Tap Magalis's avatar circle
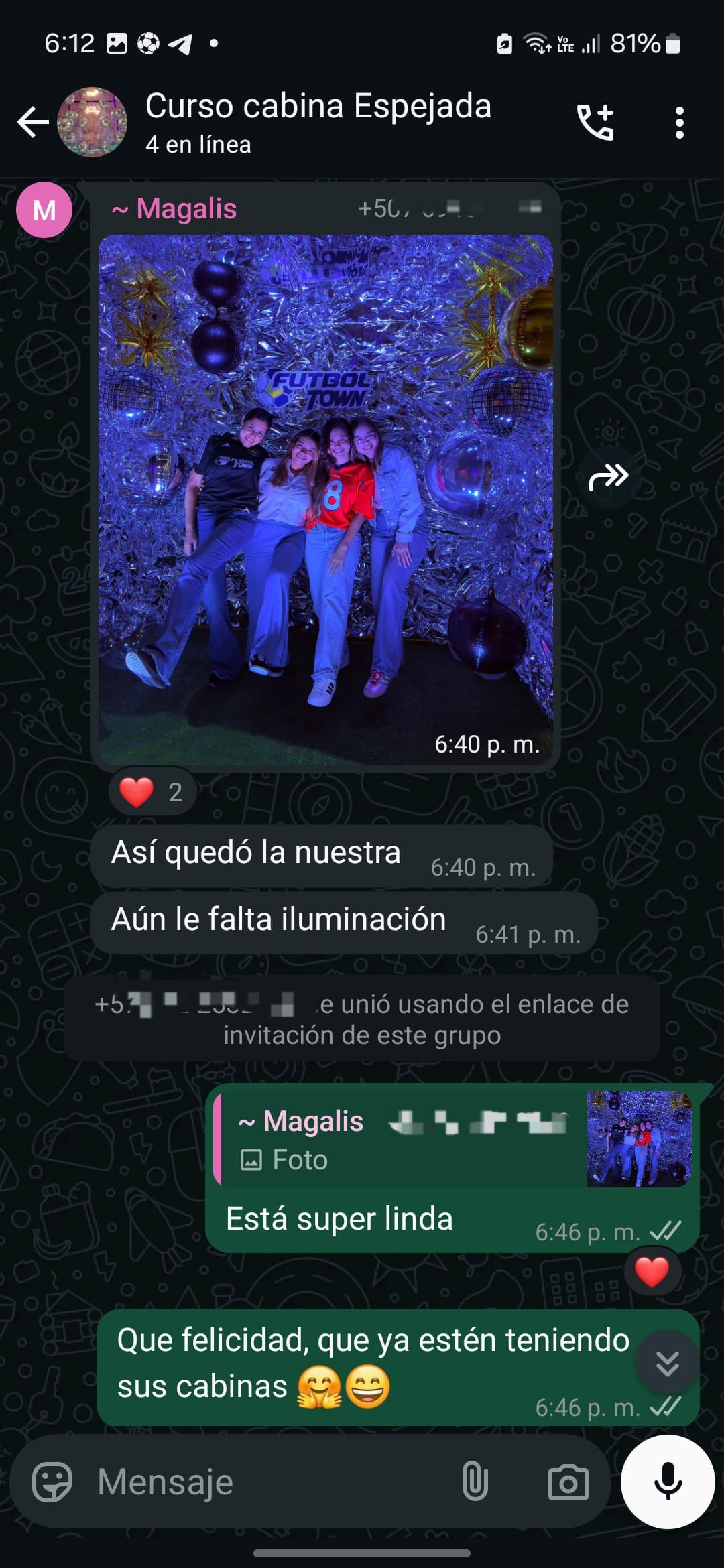This screenshot has width=724, height=1568. 44,210
